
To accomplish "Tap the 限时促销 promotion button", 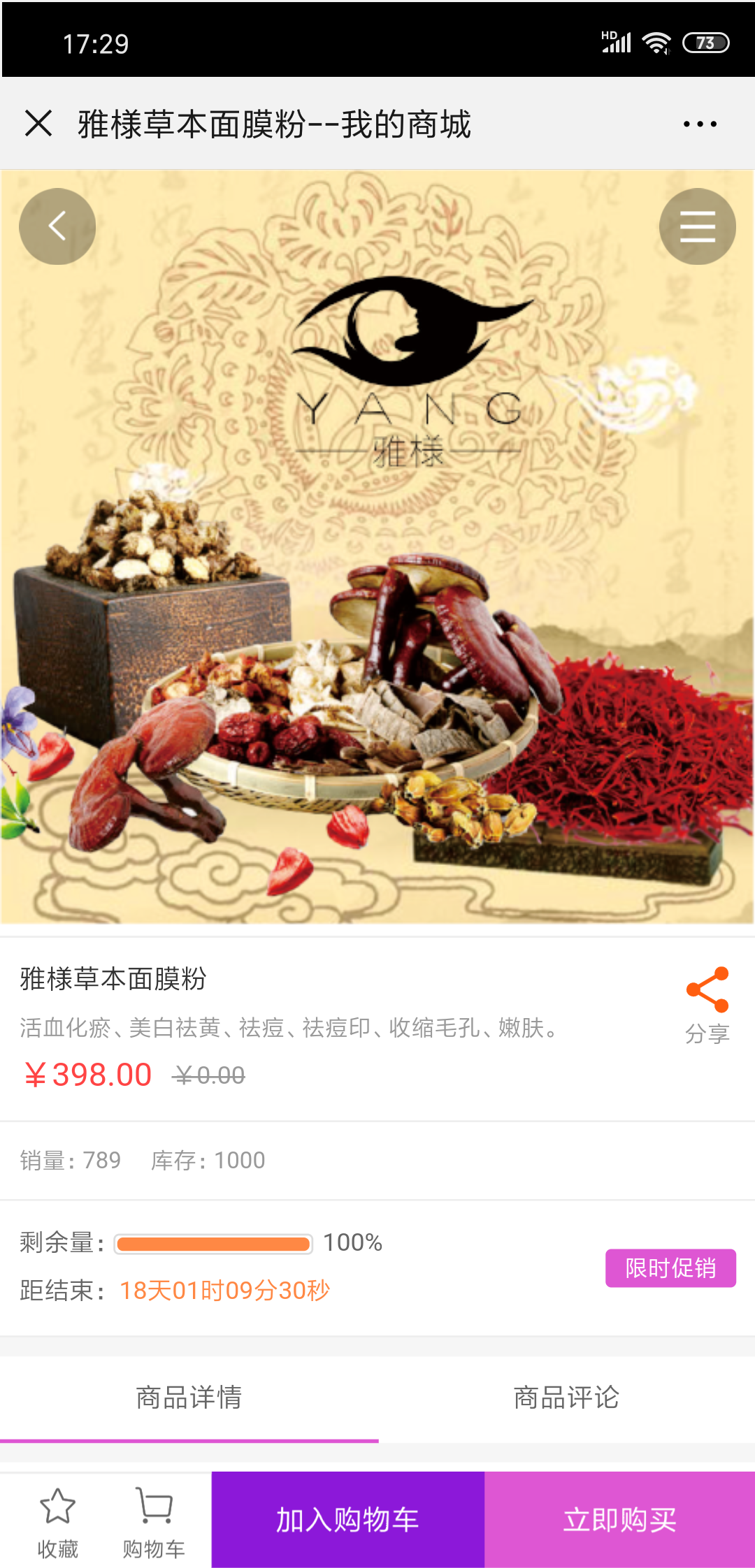I will [x=670, y=1268].
